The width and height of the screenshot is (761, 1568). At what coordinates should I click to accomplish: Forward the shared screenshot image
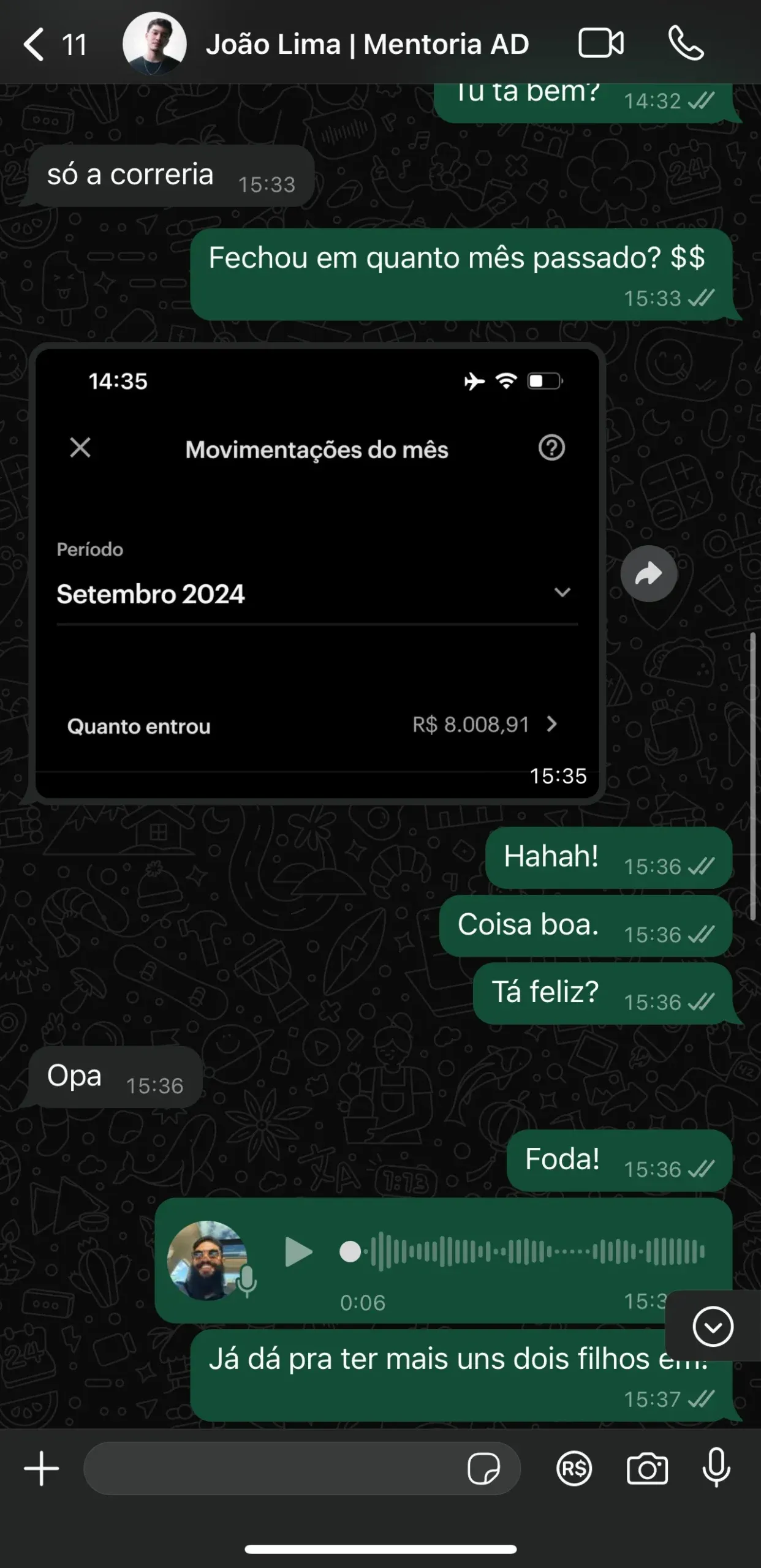(648, 574)
